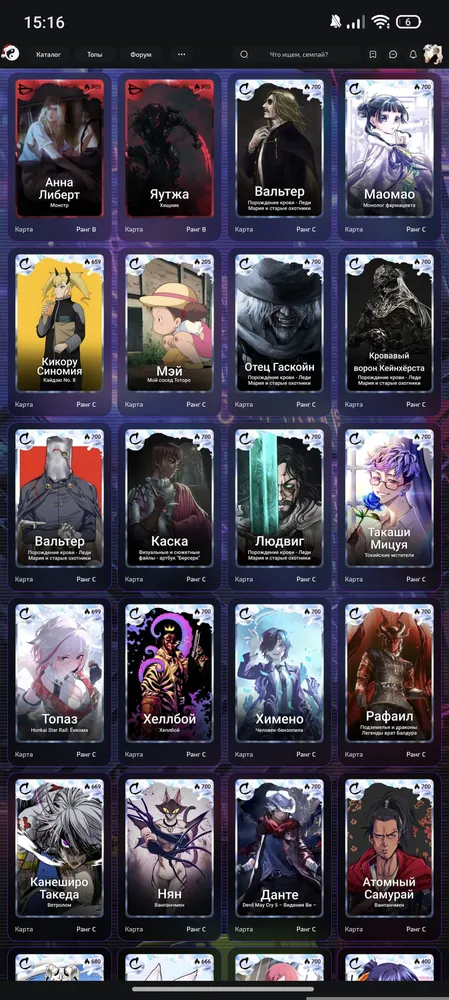Open the Анна Либерт card

(x=59, y=157)
